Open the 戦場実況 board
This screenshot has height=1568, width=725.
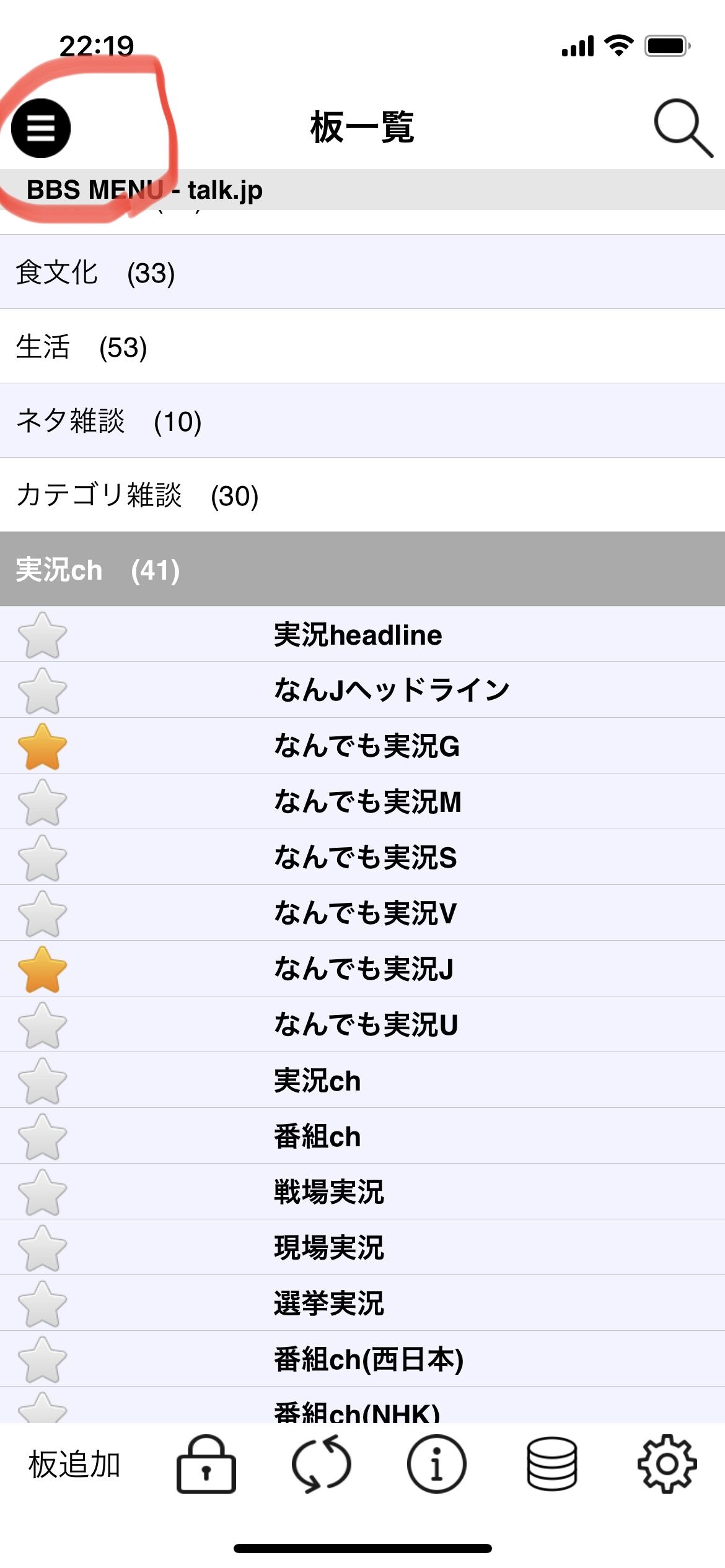[329, 1192]
